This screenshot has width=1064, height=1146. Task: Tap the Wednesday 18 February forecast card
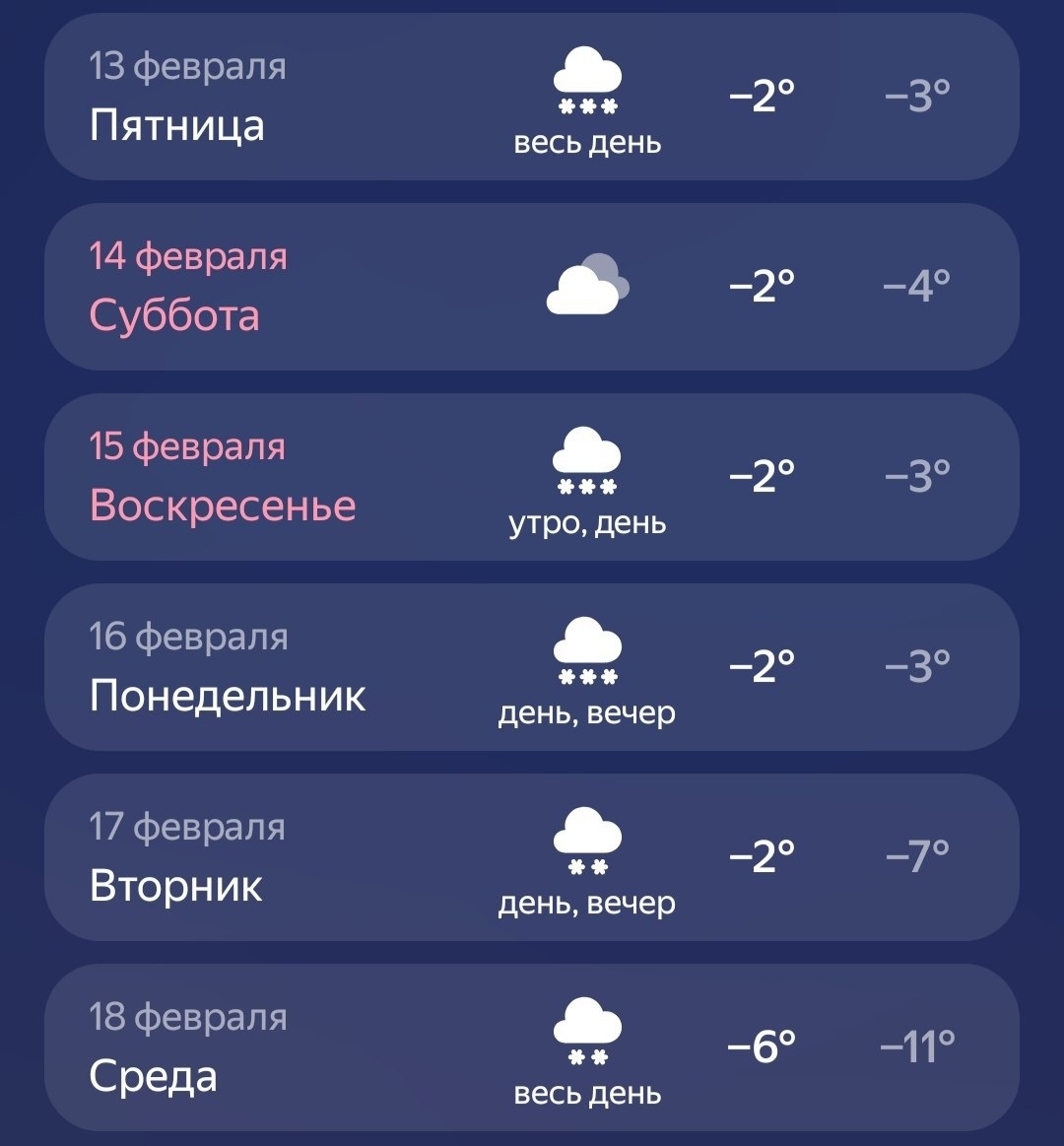(532, 1047)
